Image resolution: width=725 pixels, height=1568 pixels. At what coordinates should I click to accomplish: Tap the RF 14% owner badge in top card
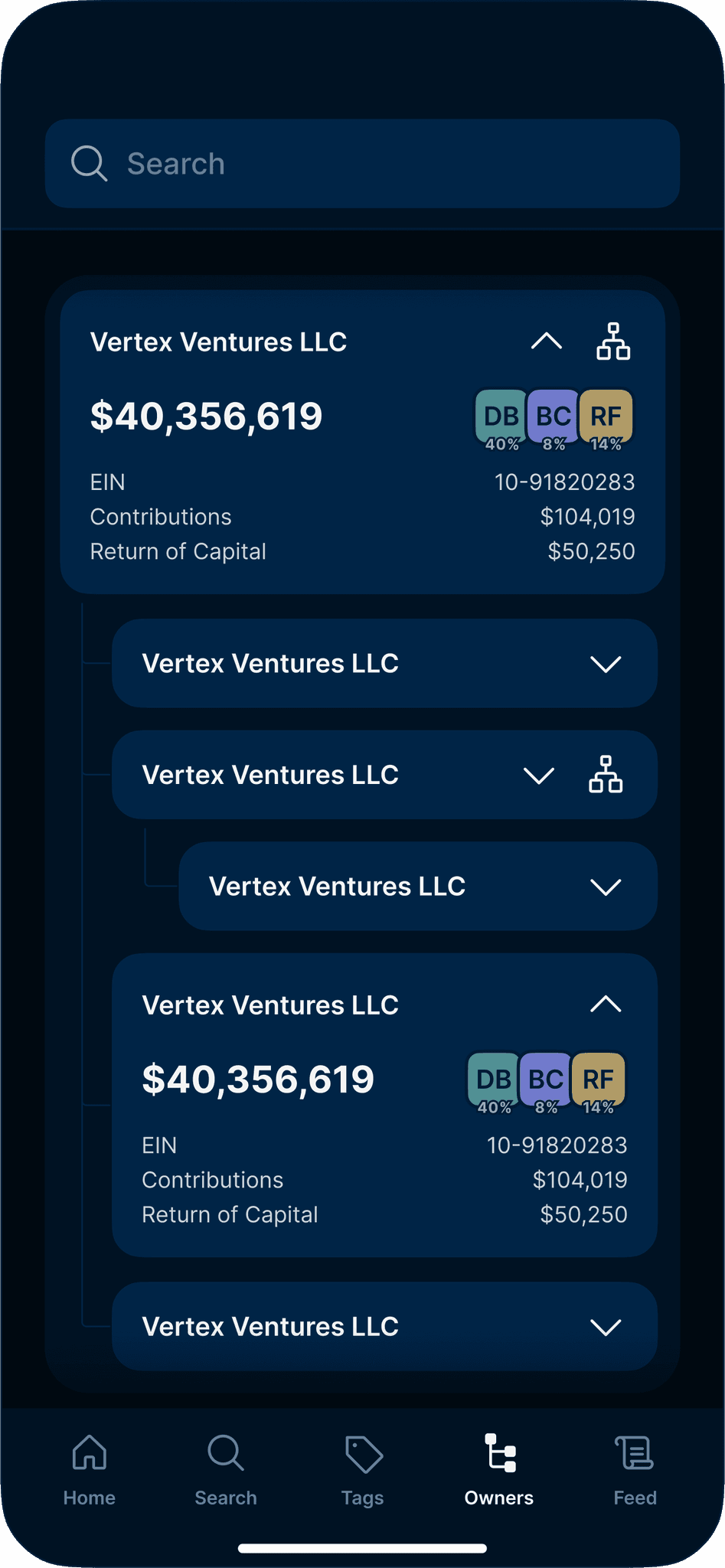[x=606, y=420]
